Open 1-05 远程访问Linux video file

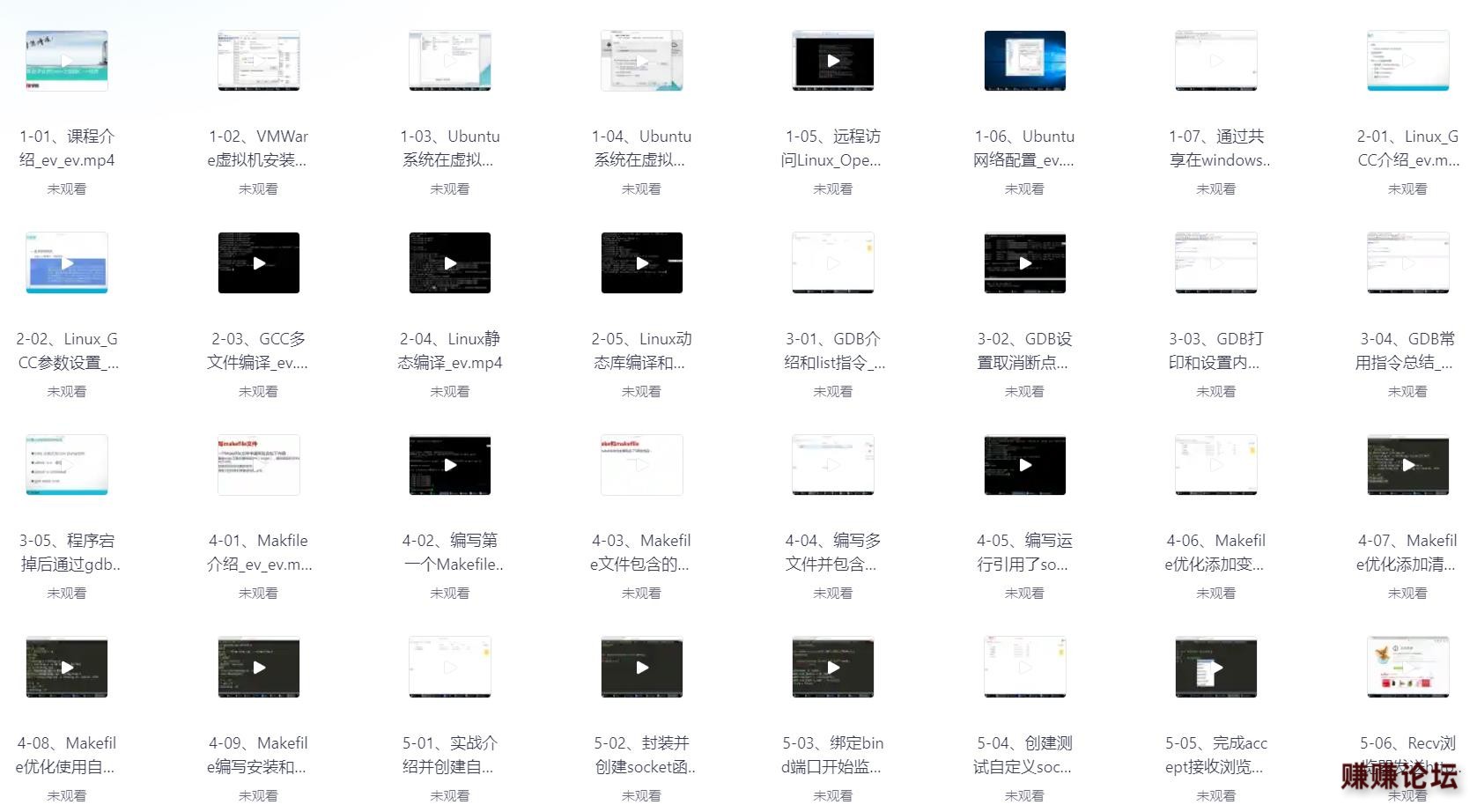click(x=833, y=61)
